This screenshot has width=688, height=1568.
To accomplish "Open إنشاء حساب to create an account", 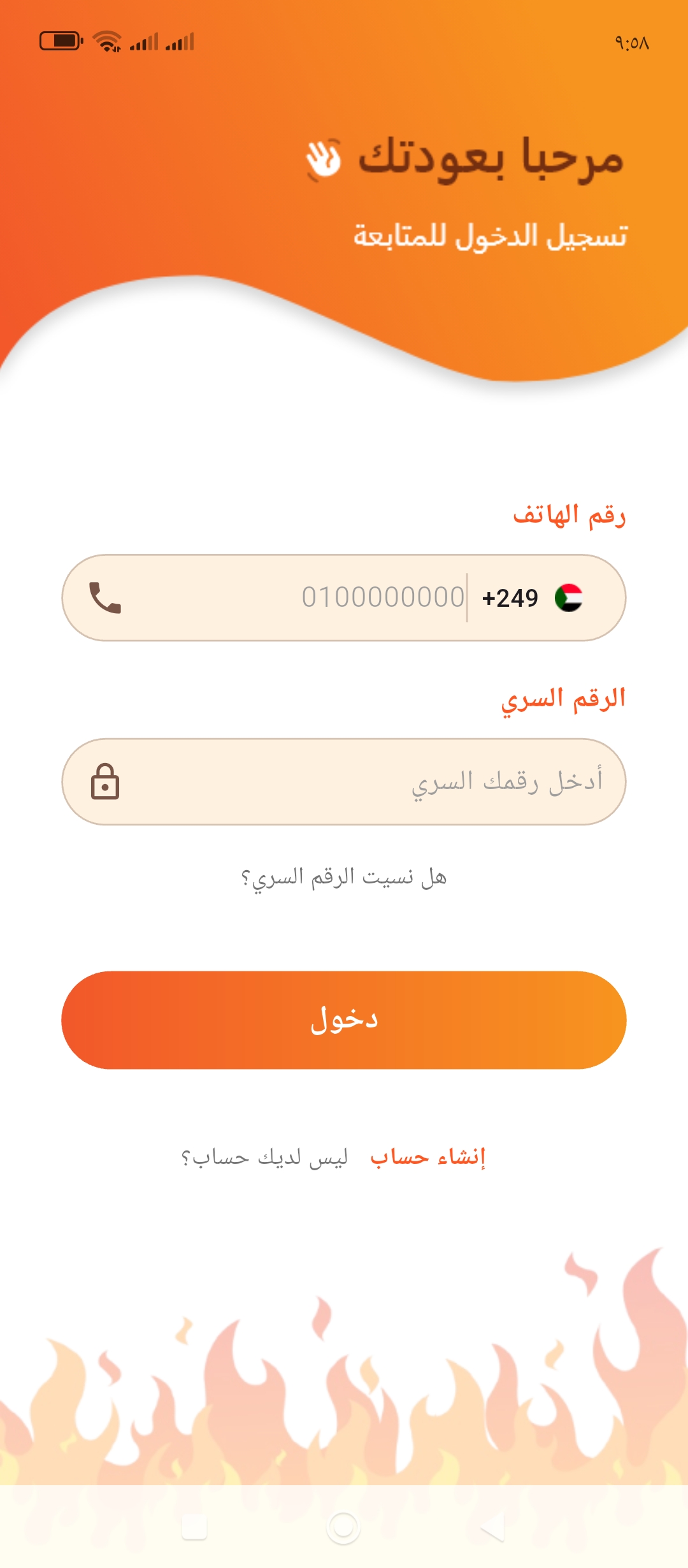I will click(x=428, y=1156).
